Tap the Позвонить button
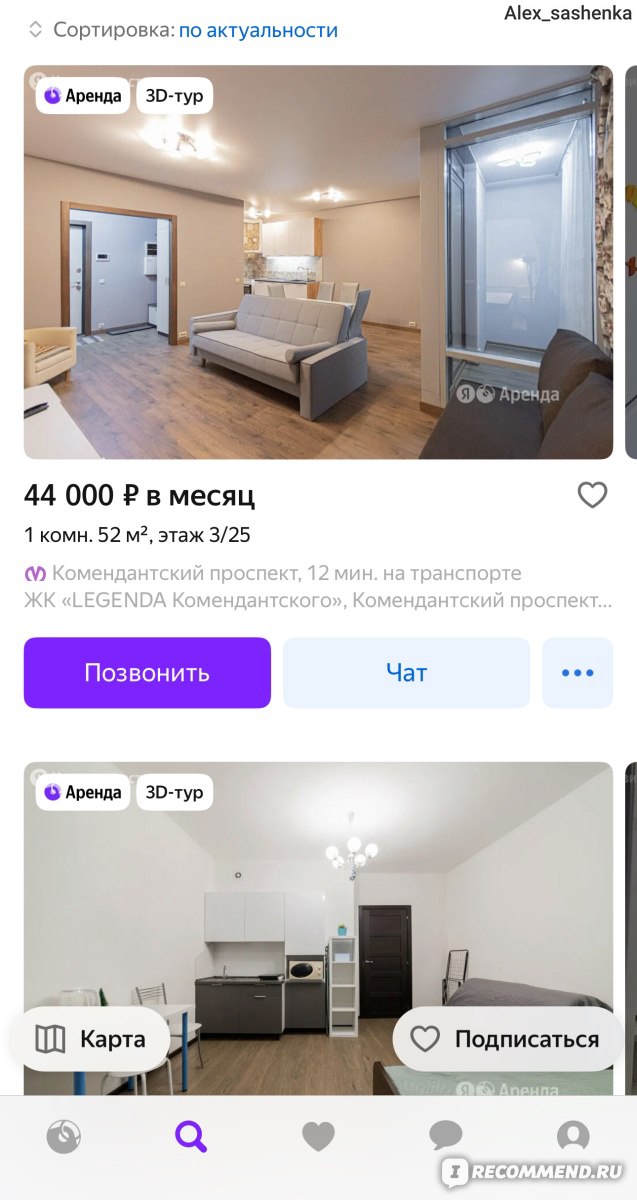 147,673
